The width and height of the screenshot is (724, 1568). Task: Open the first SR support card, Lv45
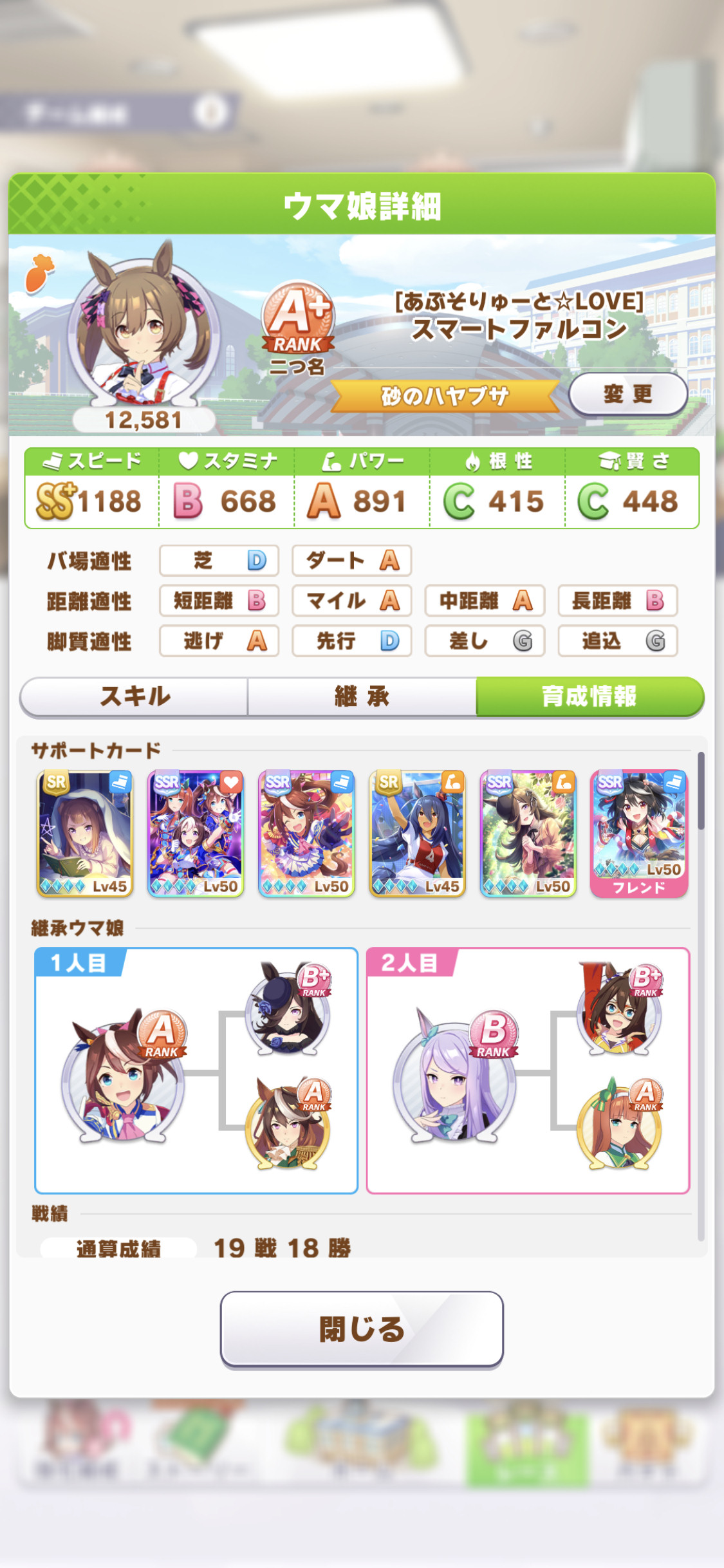click(85, 834)
